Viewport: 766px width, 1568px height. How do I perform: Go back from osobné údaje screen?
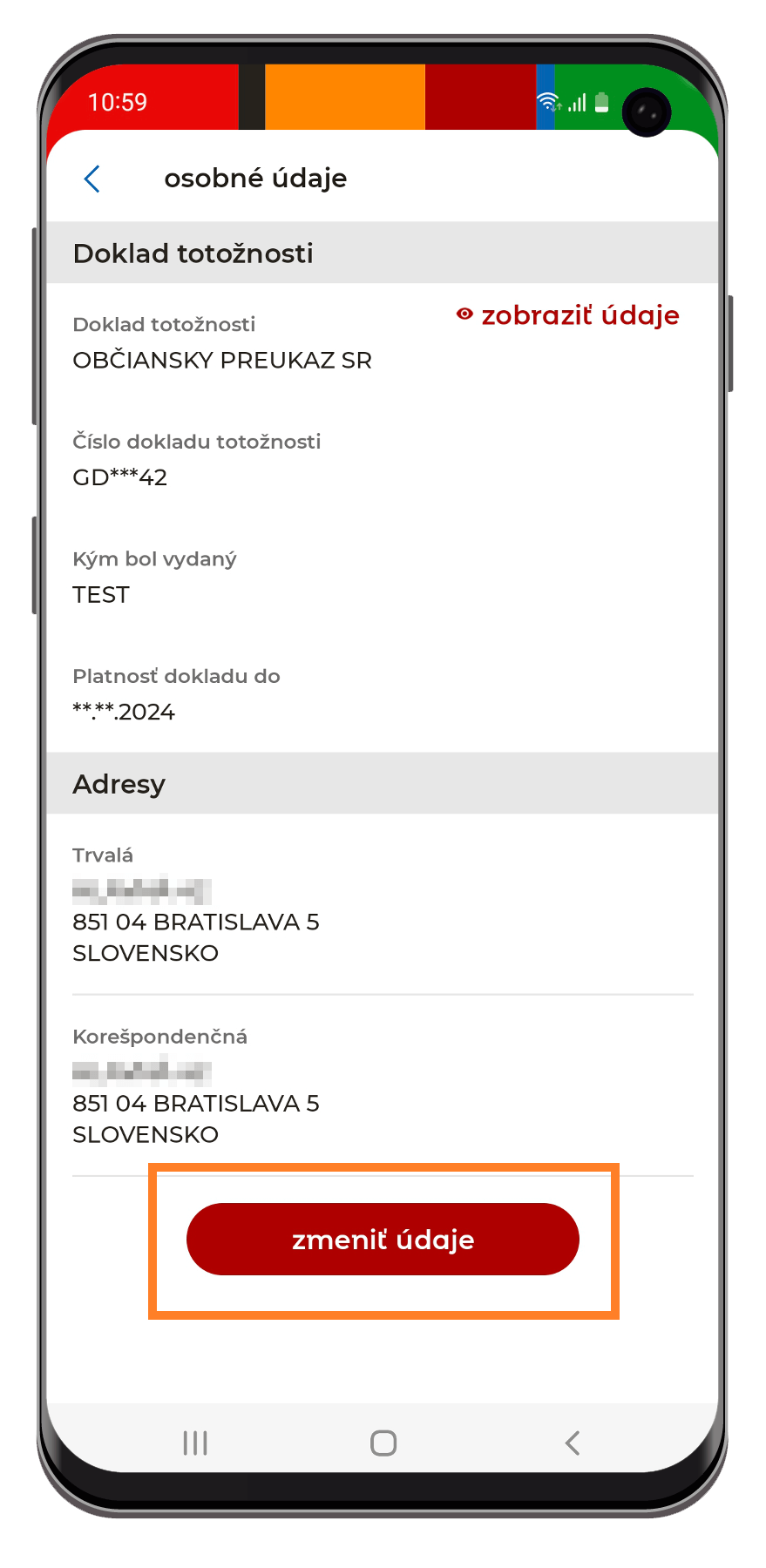[x=92, y=179]
